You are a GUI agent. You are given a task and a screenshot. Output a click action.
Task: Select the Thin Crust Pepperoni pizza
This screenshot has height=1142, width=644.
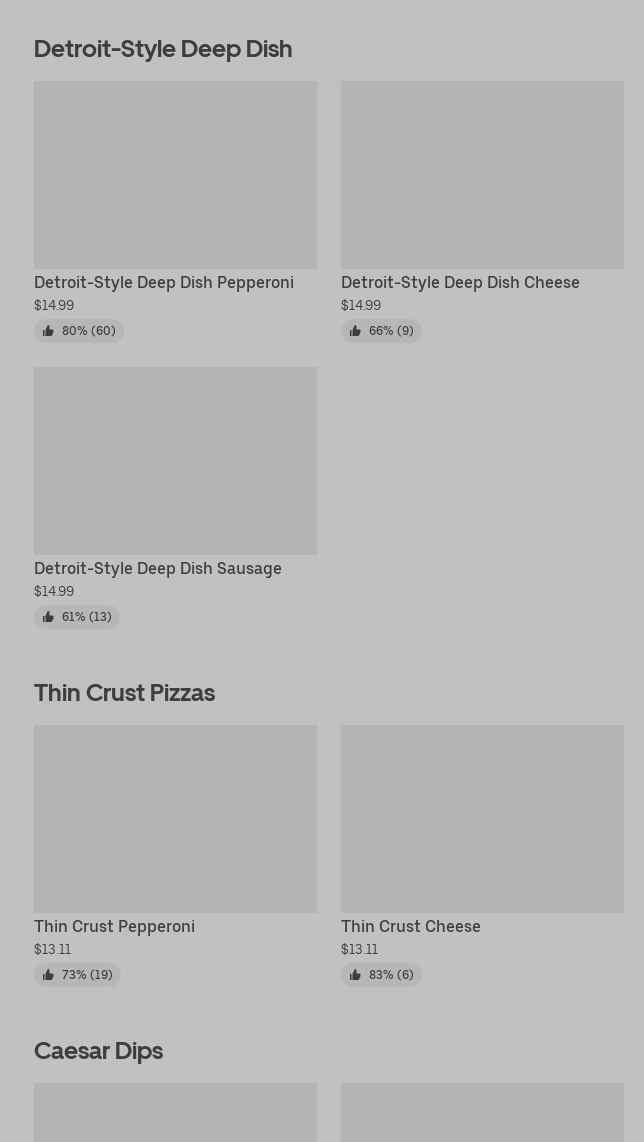tap(175, 819)
